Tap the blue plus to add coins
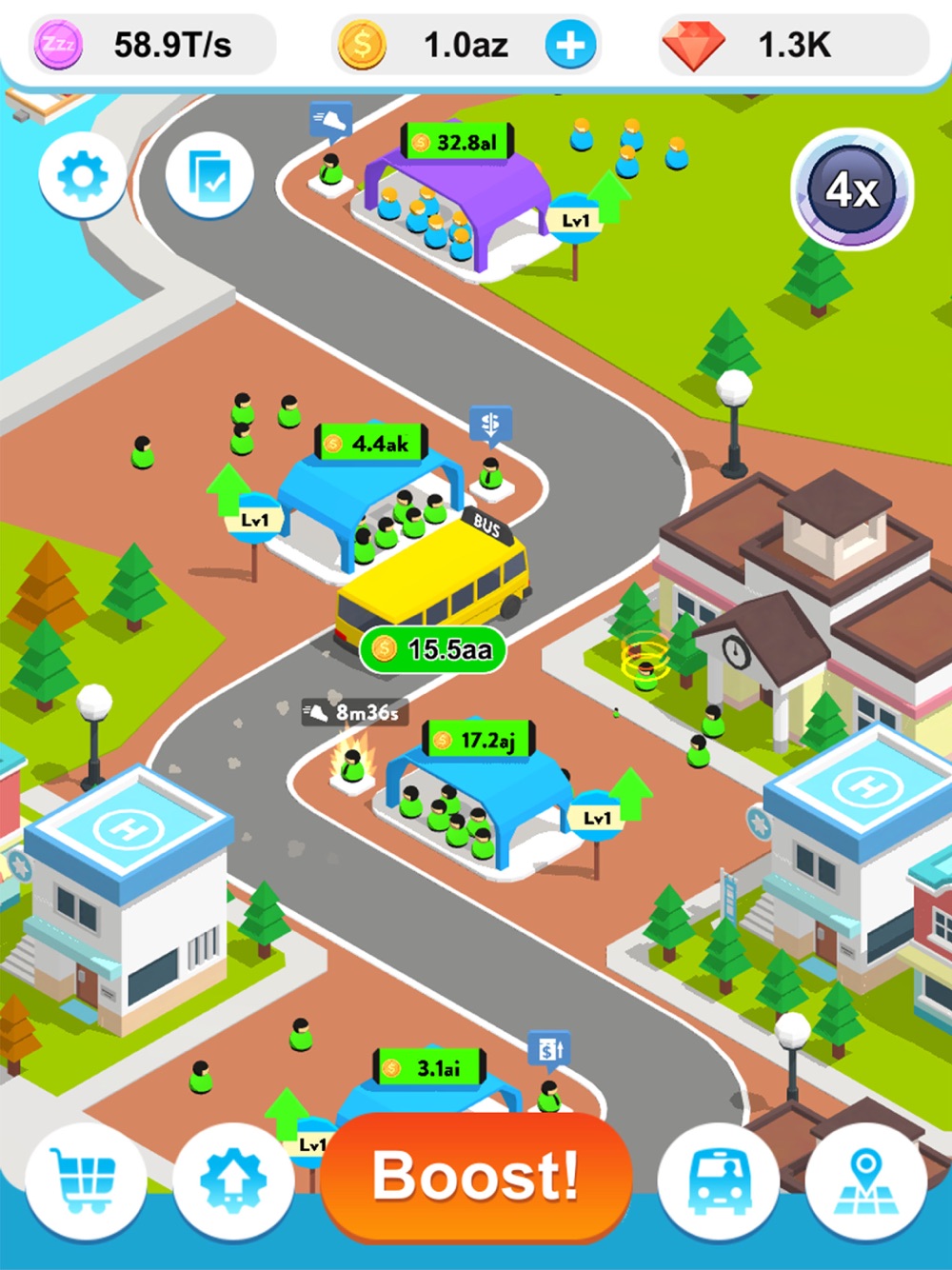This screenshot has height=1270, width=952. pos(570,45)
